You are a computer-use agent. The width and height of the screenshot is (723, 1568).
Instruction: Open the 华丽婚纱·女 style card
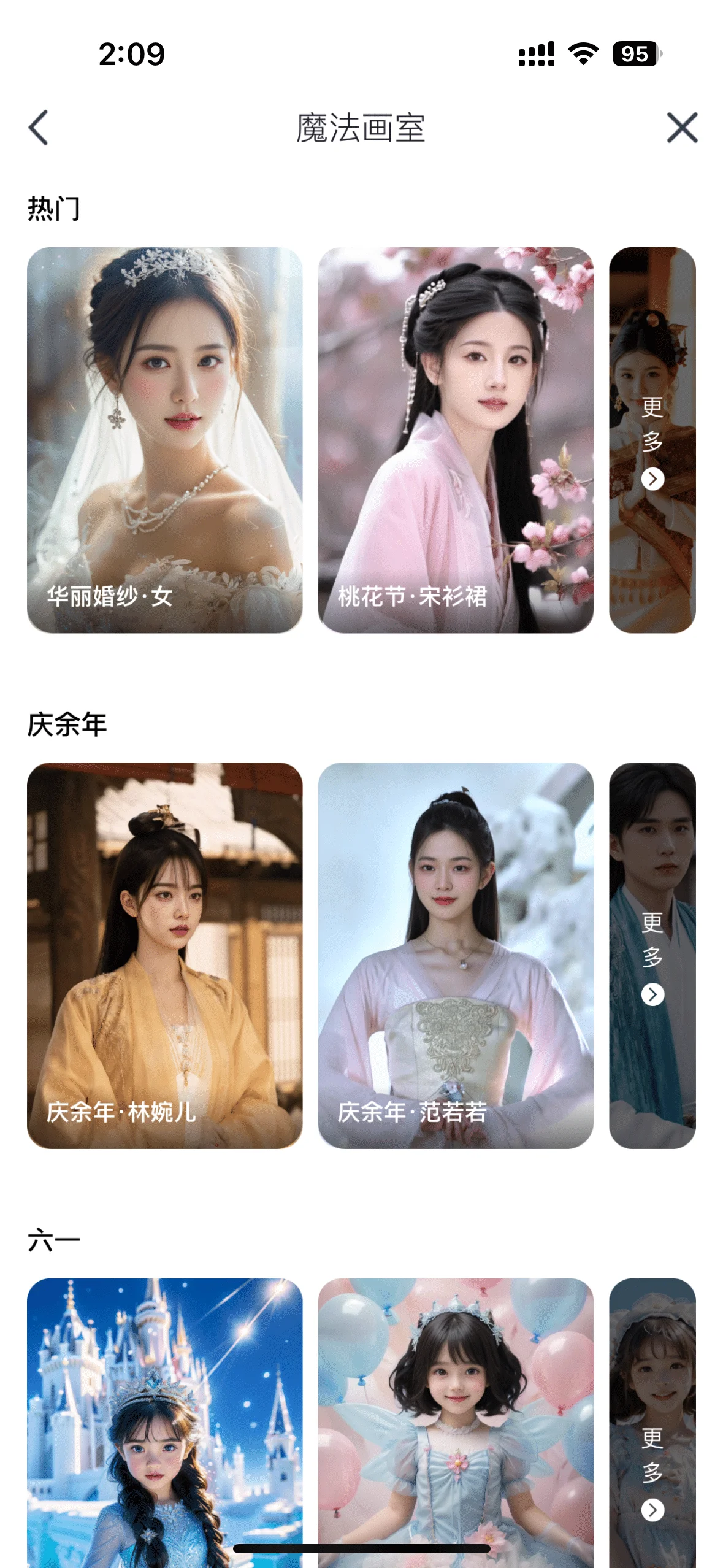(164, 440)
